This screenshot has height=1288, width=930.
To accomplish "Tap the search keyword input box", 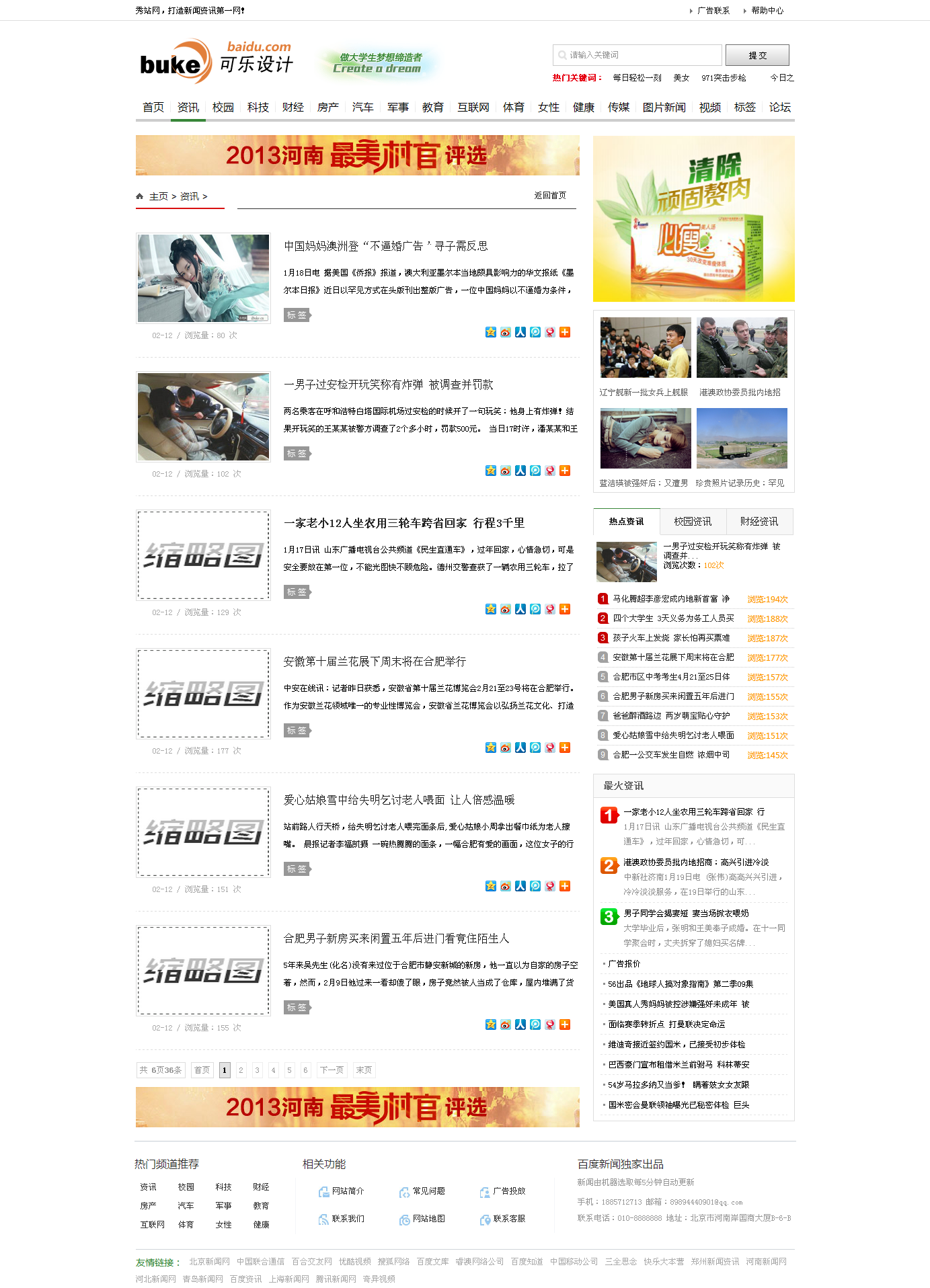I will click(642, 55).
